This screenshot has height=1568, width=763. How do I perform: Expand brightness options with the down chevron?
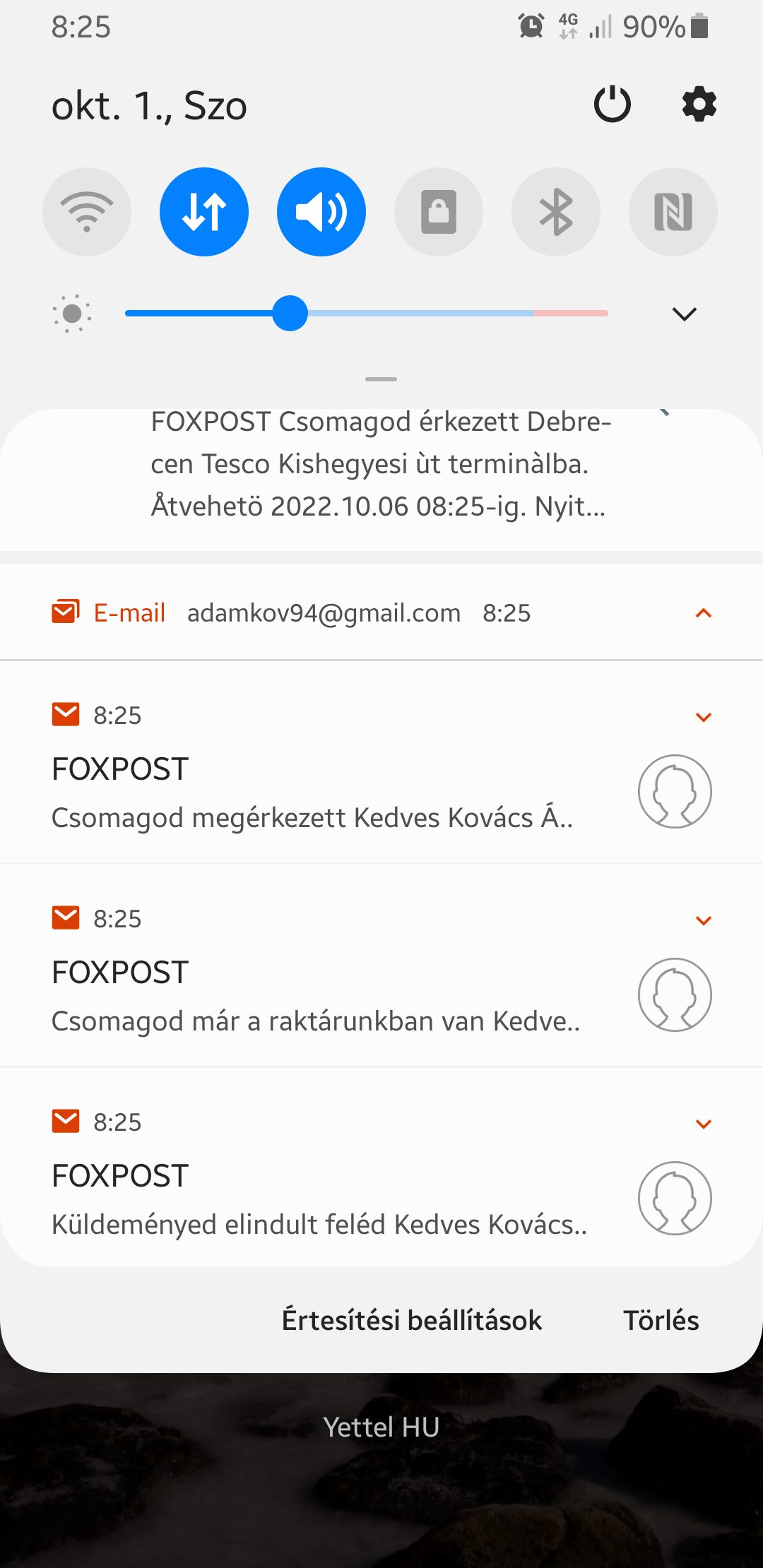point(684,314)
